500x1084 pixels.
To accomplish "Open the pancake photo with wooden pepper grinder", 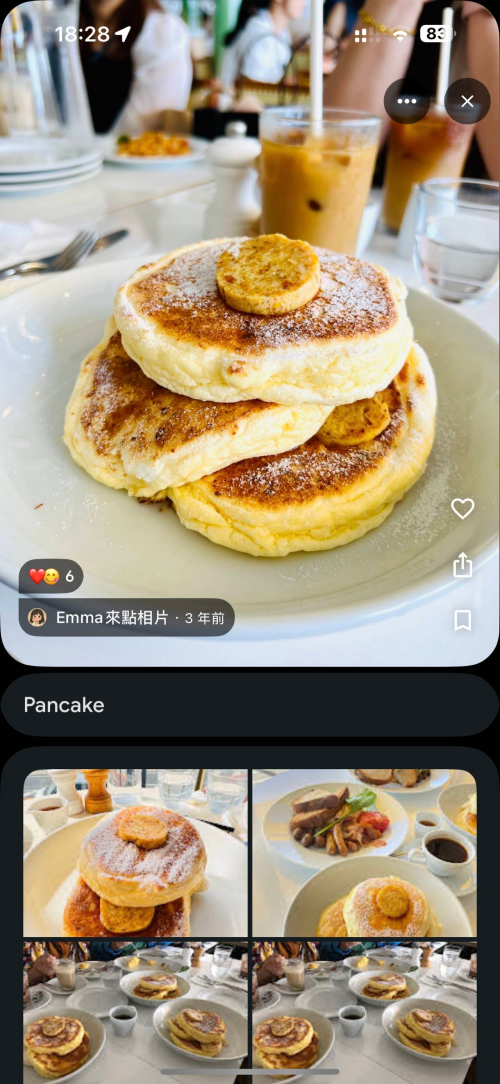I will coord(136,853).
